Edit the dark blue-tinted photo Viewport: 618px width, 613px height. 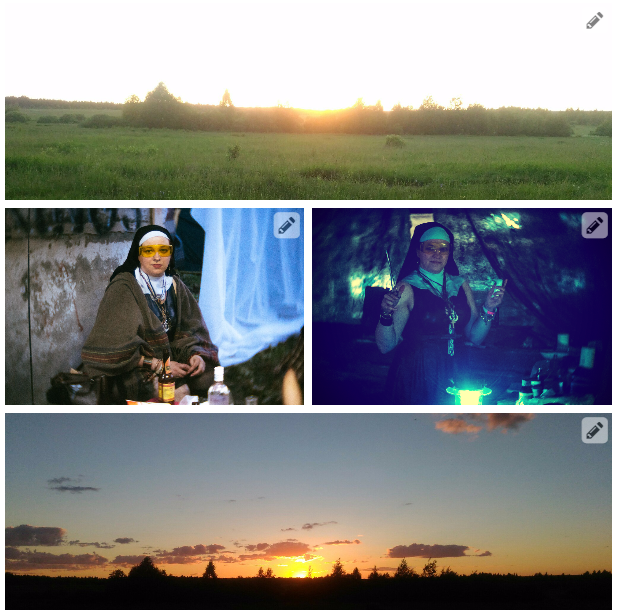(x=594, y=225)
